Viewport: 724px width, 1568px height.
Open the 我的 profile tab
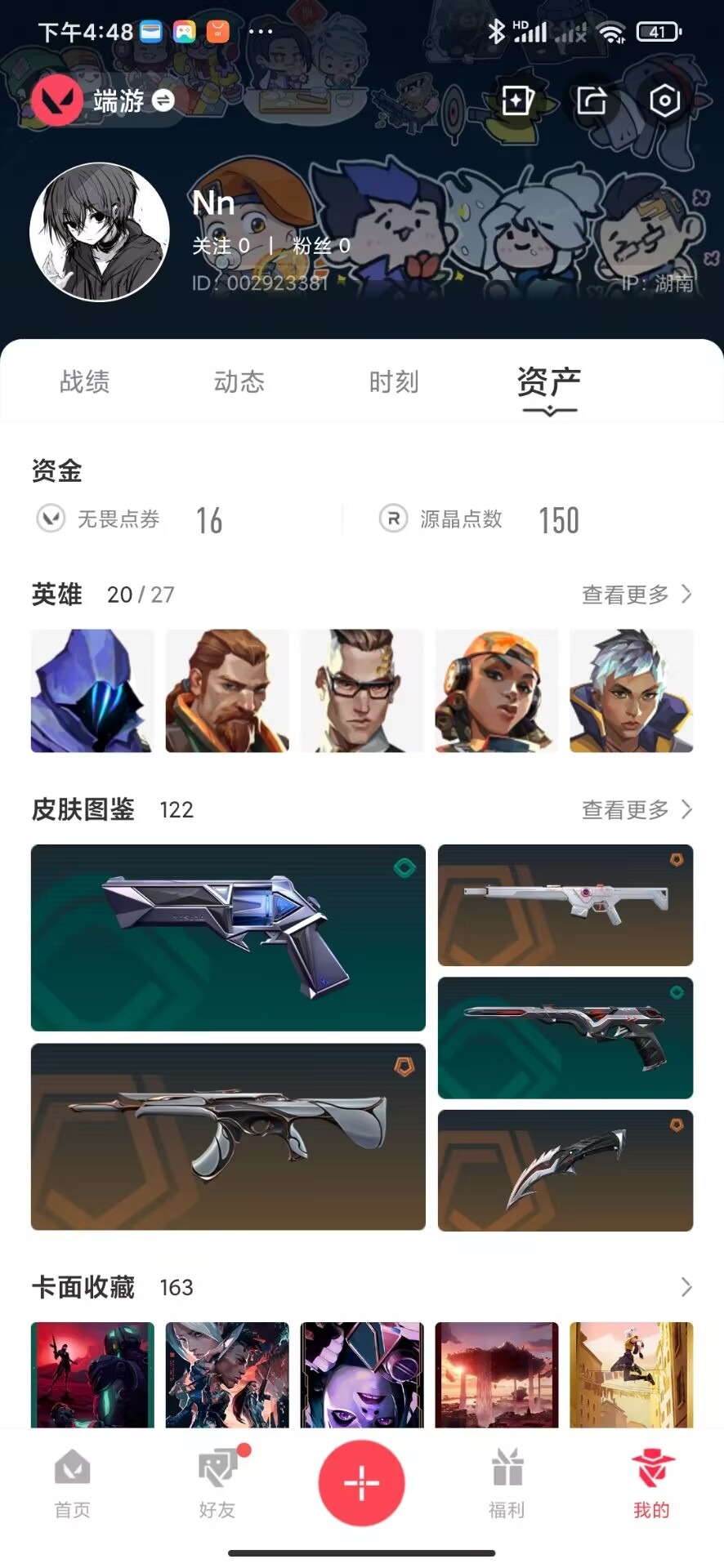(x=652, y=1484)
